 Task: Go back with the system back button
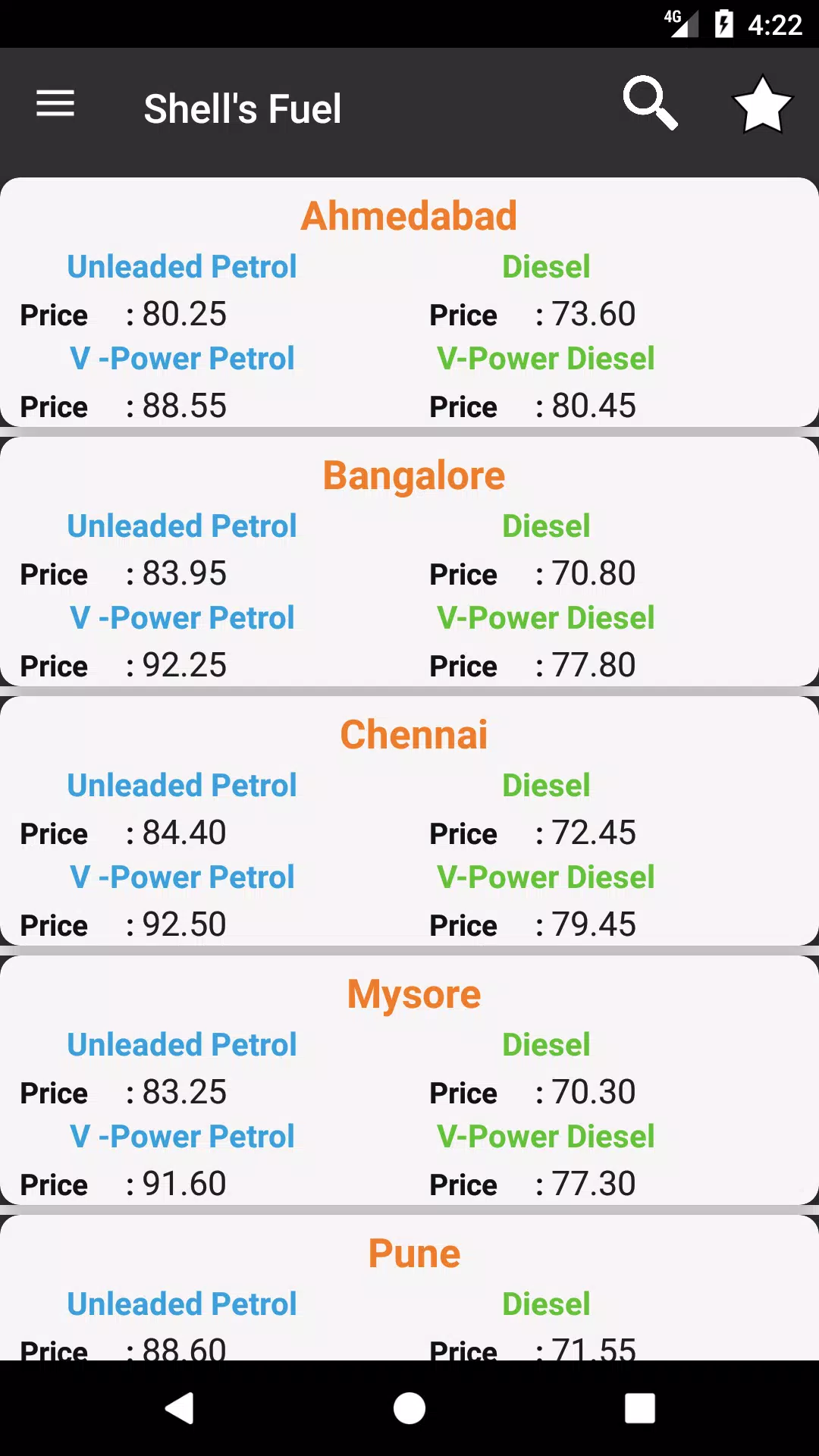tap(180, 1408)
